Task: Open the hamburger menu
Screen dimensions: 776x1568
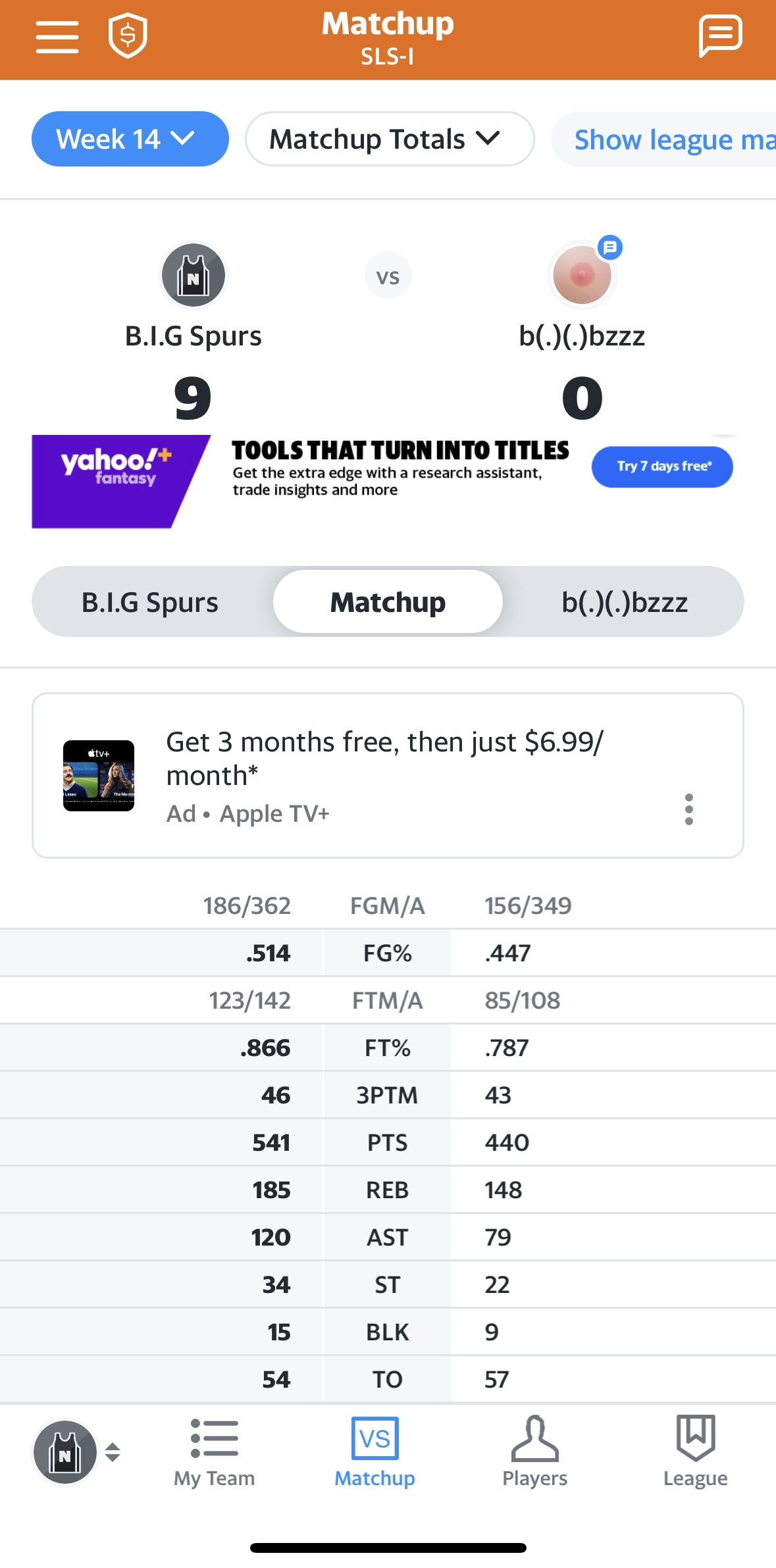Action: point(57,37)
